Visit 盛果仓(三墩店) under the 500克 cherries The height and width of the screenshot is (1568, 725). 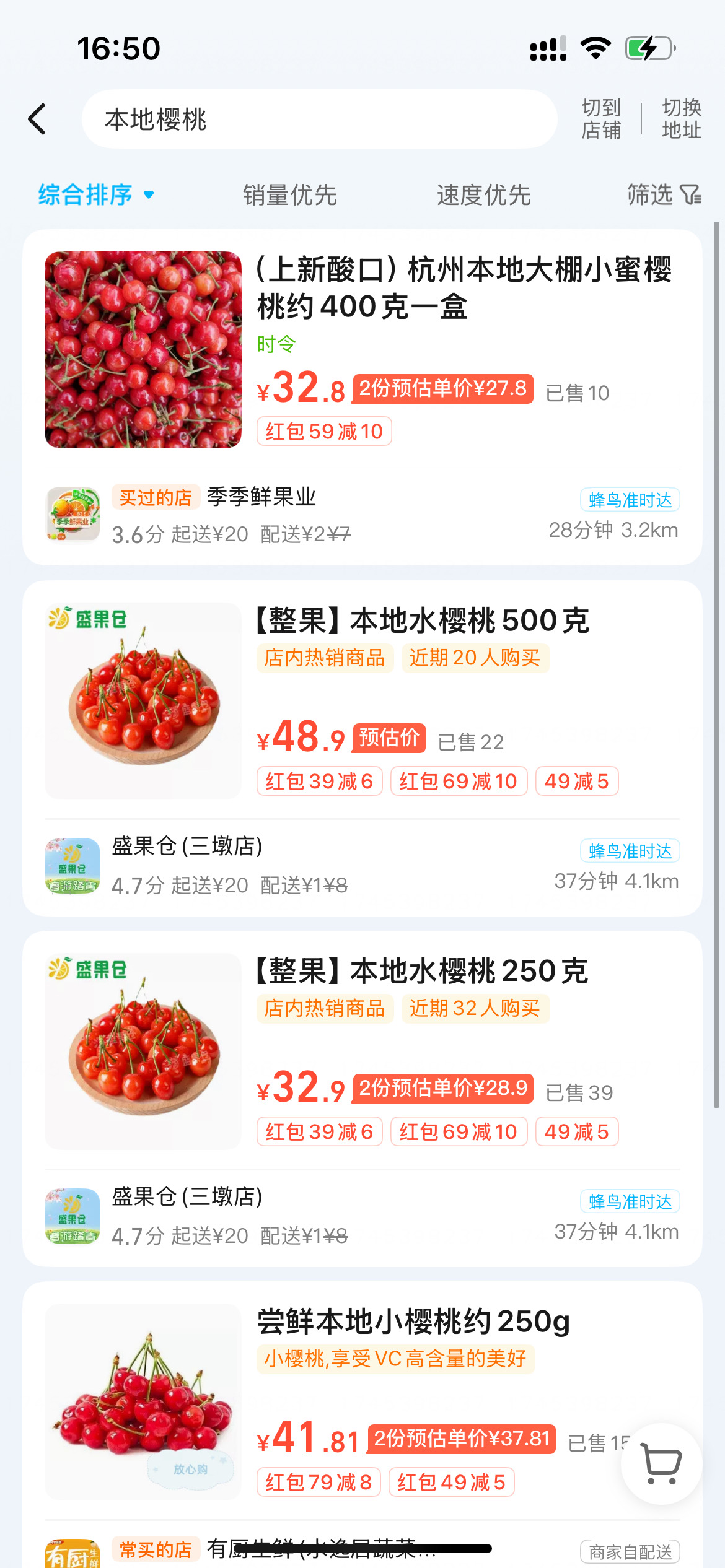187,847
